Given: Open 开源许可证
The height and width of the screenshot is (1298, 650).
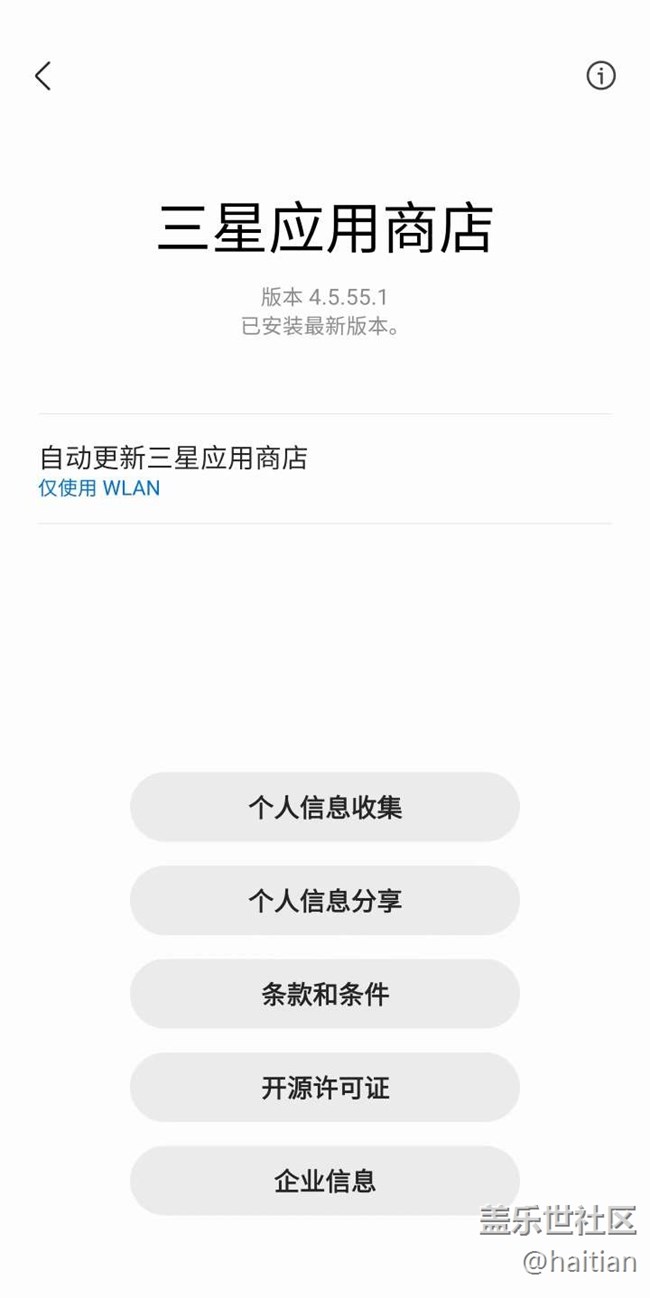Looking at the screenshot, I should pos(325,1087).
